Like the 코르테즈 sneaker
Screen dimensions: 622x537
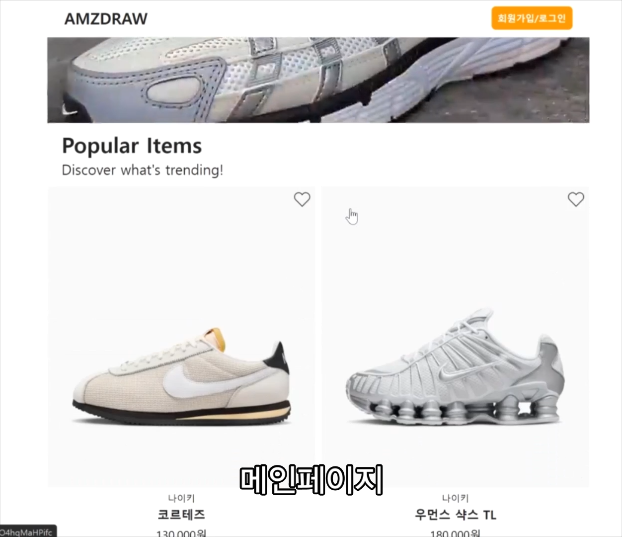(302, 200)
